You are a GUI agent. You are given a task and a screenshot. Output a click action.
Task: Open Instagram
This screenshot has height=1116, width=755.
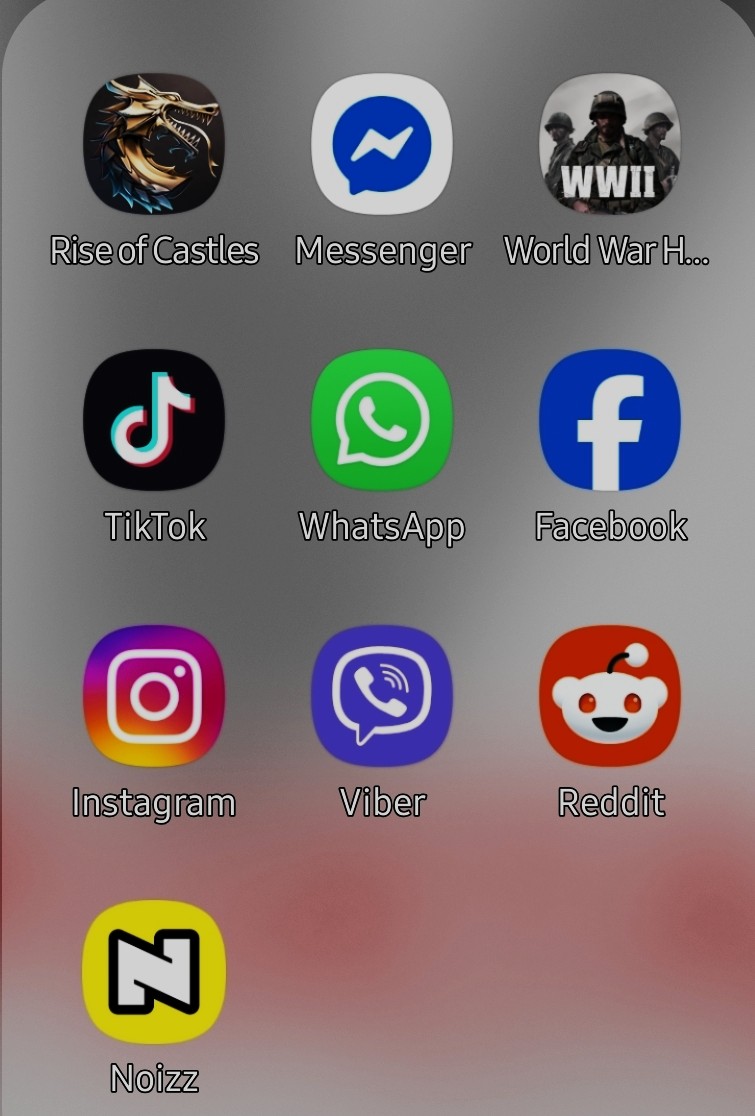(x=155, y=695)
